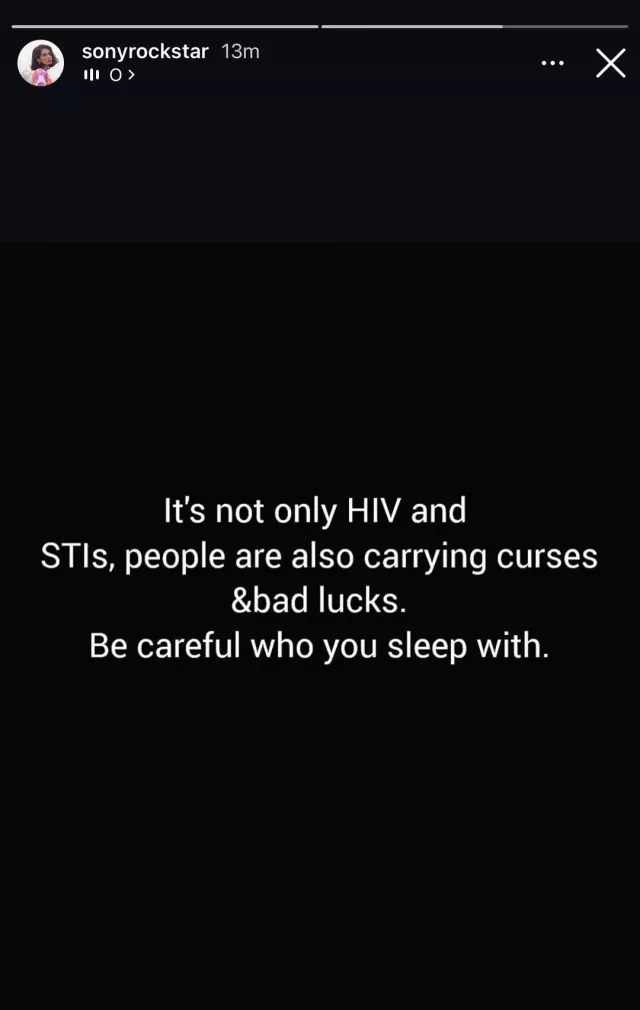The width and height of the screenshot is (640, 1010).
Task: Open sonyrockstar's profile picture
Action: pyautogui.click(x=41, y=63)
